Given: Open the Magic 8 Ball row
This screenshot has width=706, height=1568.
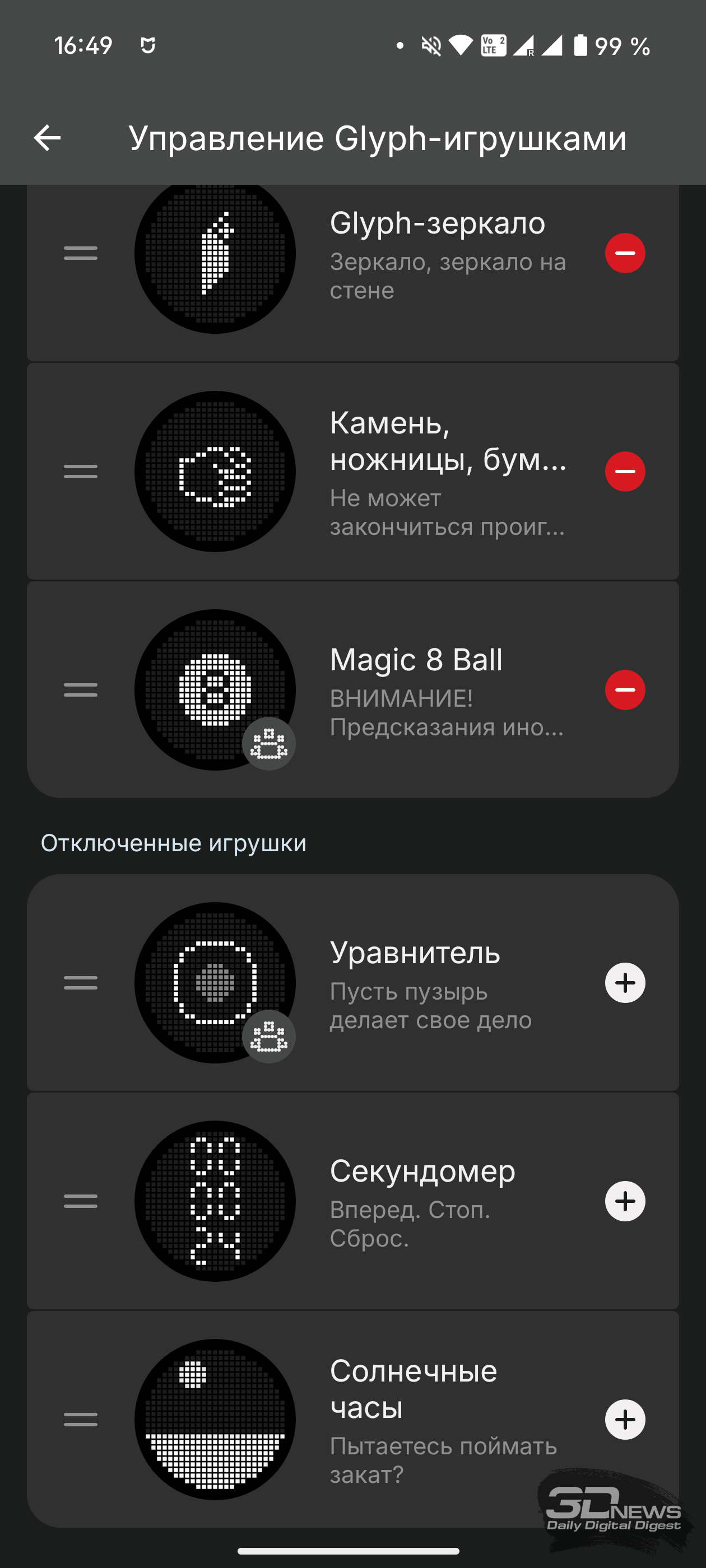Looking at the screenshot, I should pos(352,690).
